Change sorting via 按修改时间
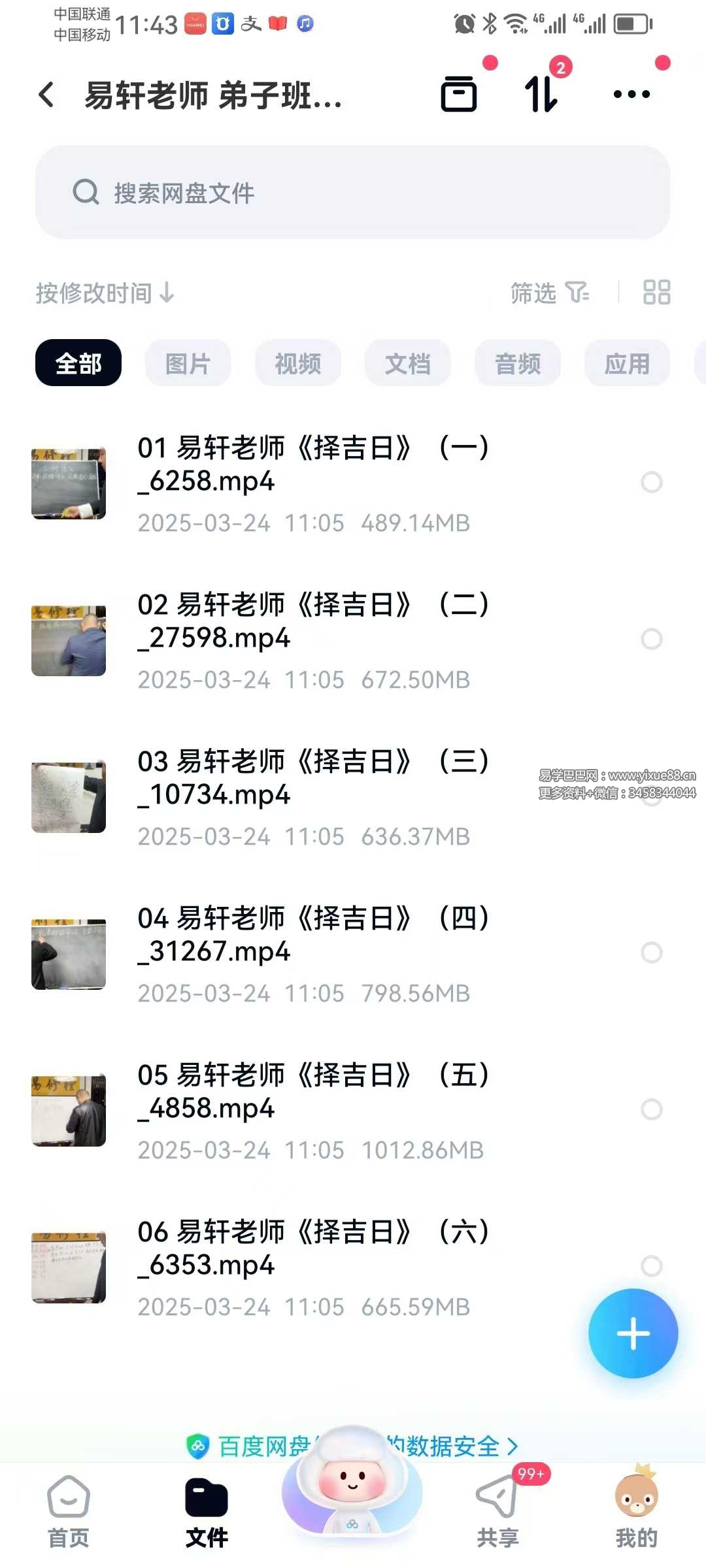Viewport: 706px width, 1568px height. (x=105, y=293)
